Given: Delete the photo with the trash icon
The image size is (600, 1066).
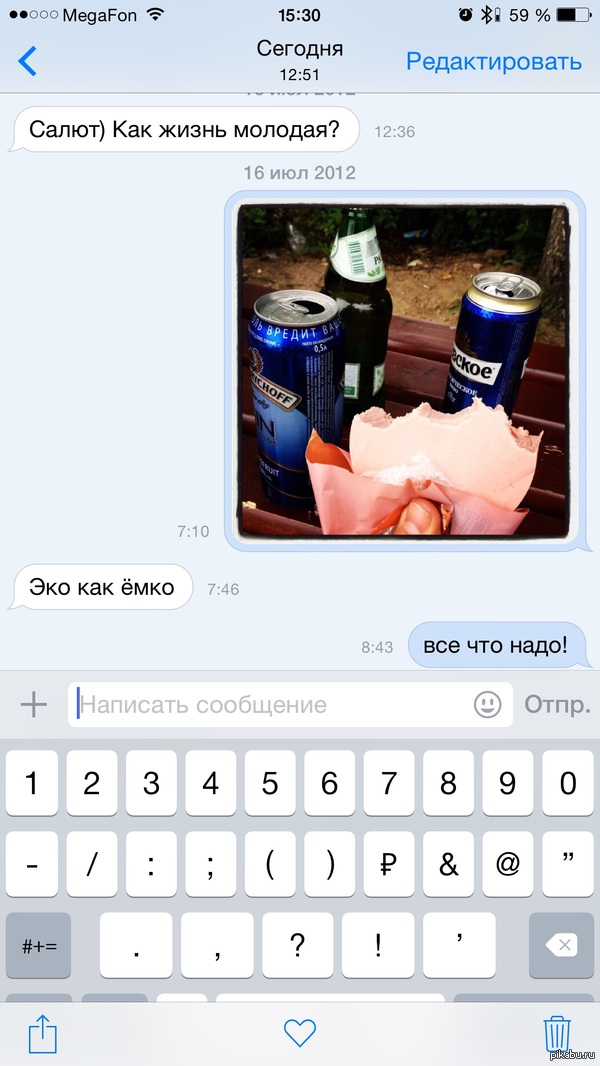Looking at the screenshot, I should click(557, 1031).
